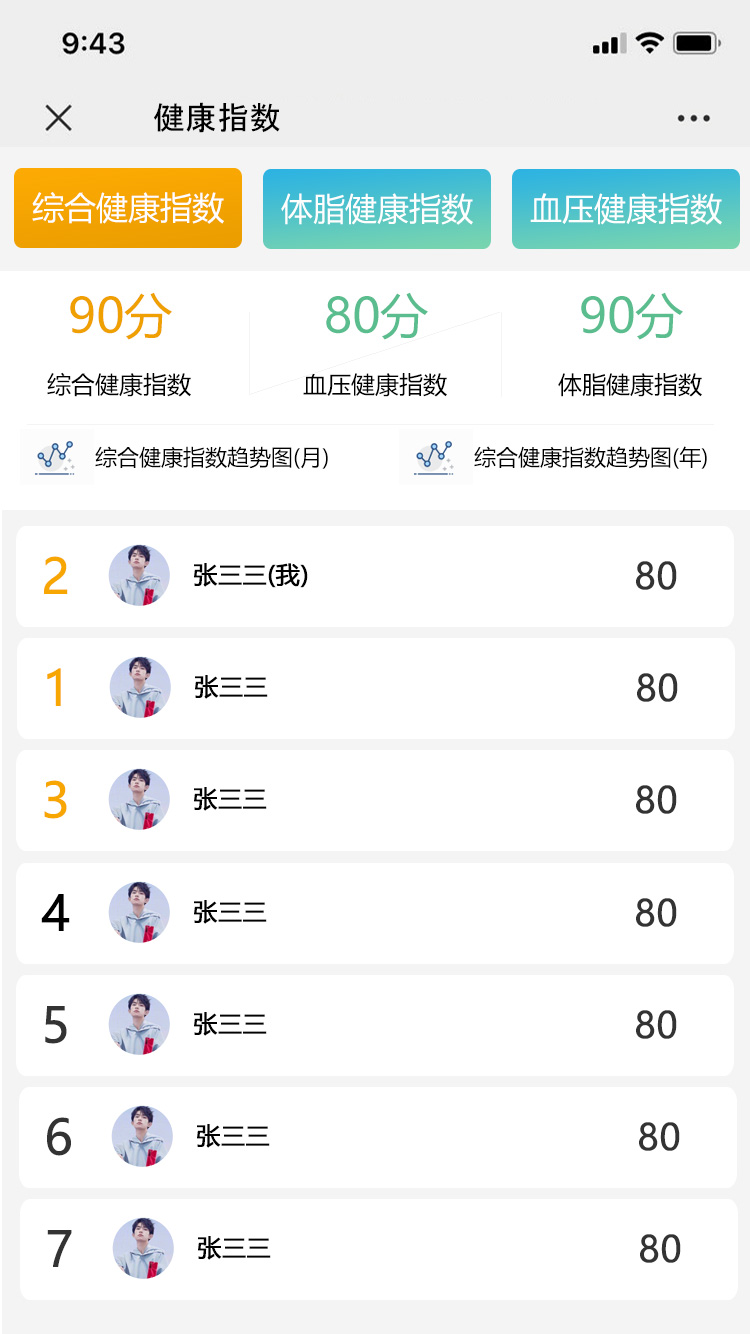The image size is (750, 1334).
Task: Open rank 4 张三三 row
Action: pos(375,913)
